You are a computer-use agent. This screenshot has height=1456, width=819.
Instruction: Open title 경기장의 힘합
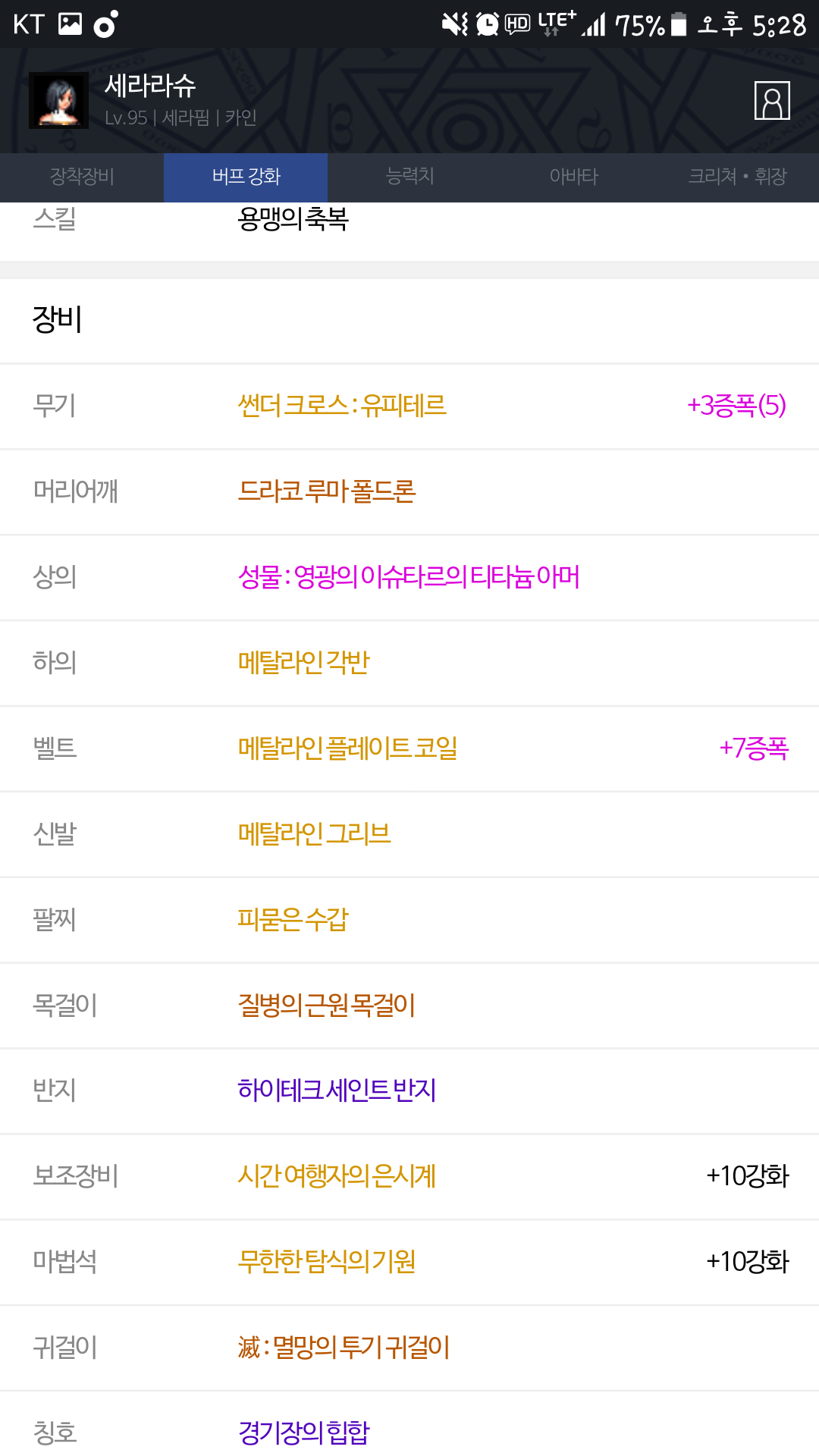(303, 1432)
